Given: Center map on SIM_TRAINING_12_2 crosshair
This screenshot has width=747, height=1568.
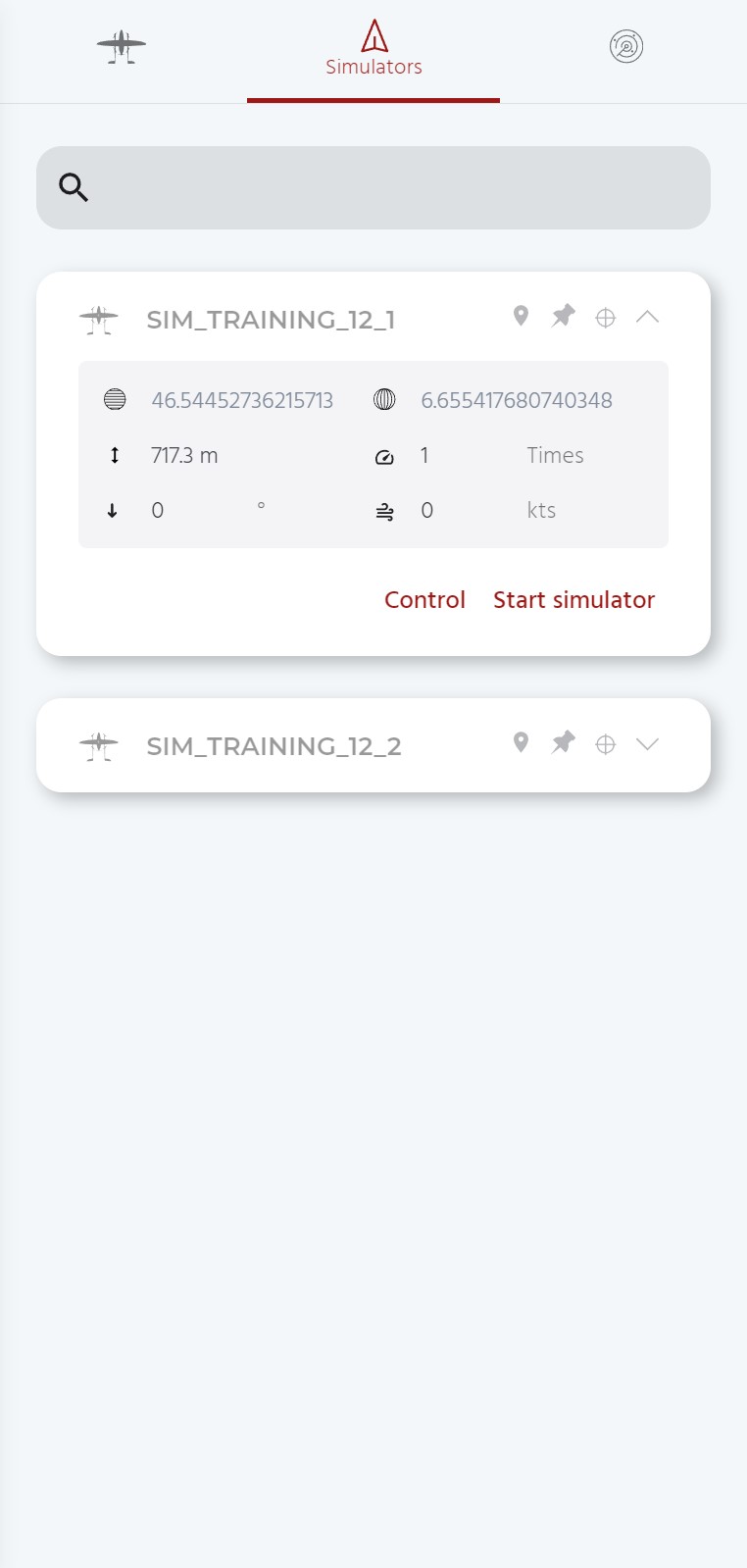Looking at the screenshot, I should [606, 744].
